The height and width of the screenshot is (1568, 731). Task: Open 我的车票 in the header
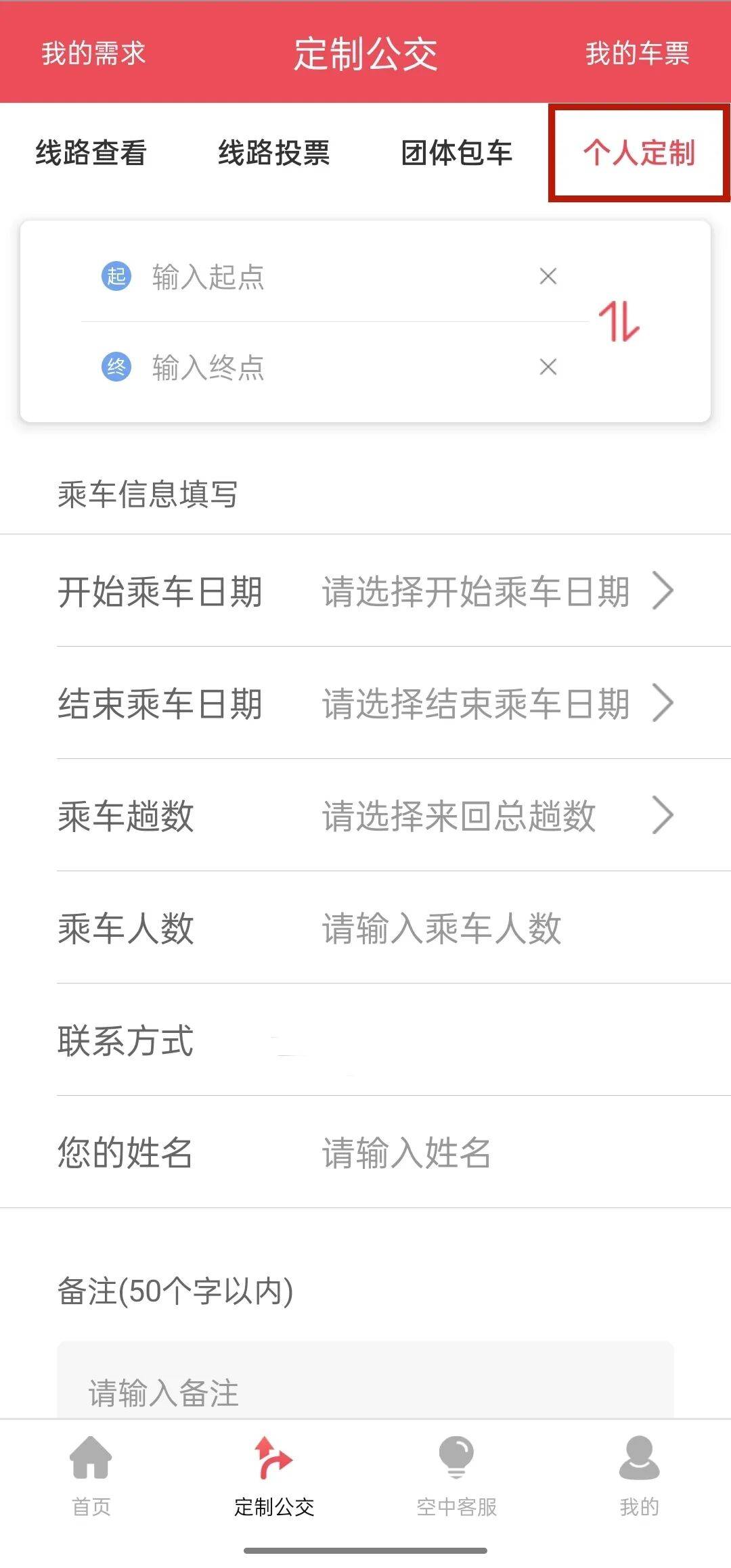click(637, 53)
